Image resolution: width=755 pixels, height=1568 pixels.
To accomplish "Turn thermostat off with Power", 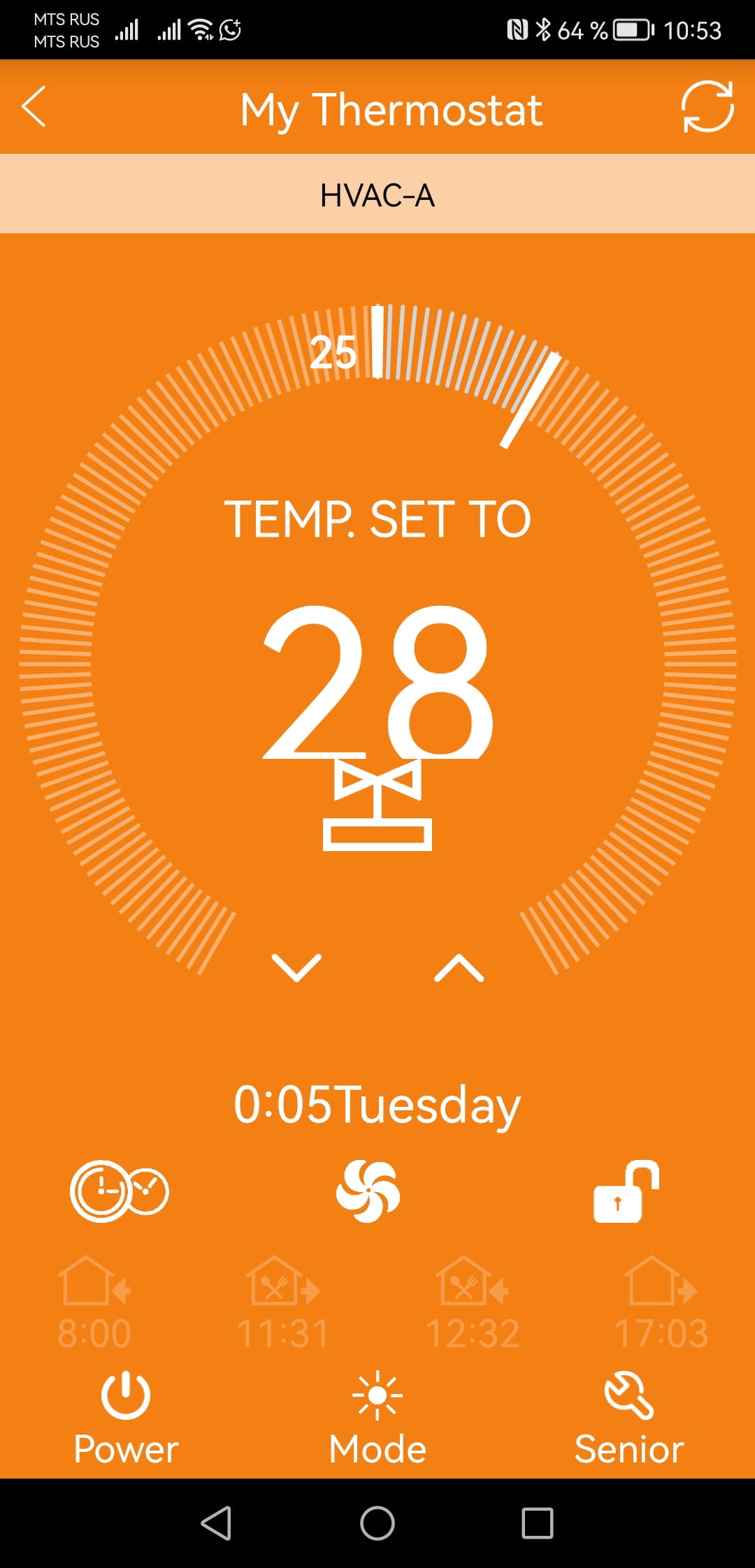I will pos(126,1416).
